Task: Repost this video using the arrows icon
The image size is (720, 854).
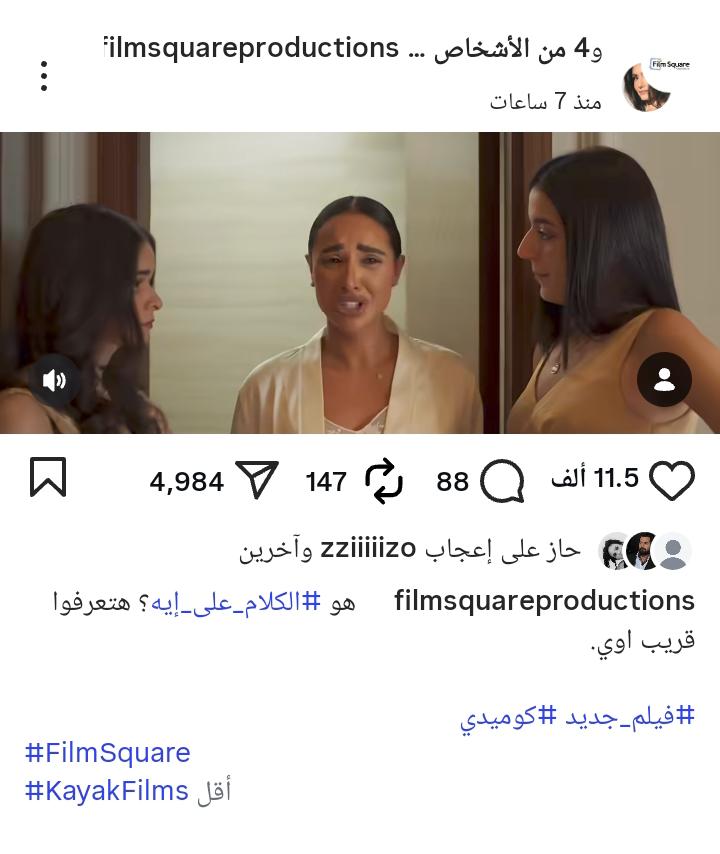Action: pyautogui.click(x=383, y=482)
